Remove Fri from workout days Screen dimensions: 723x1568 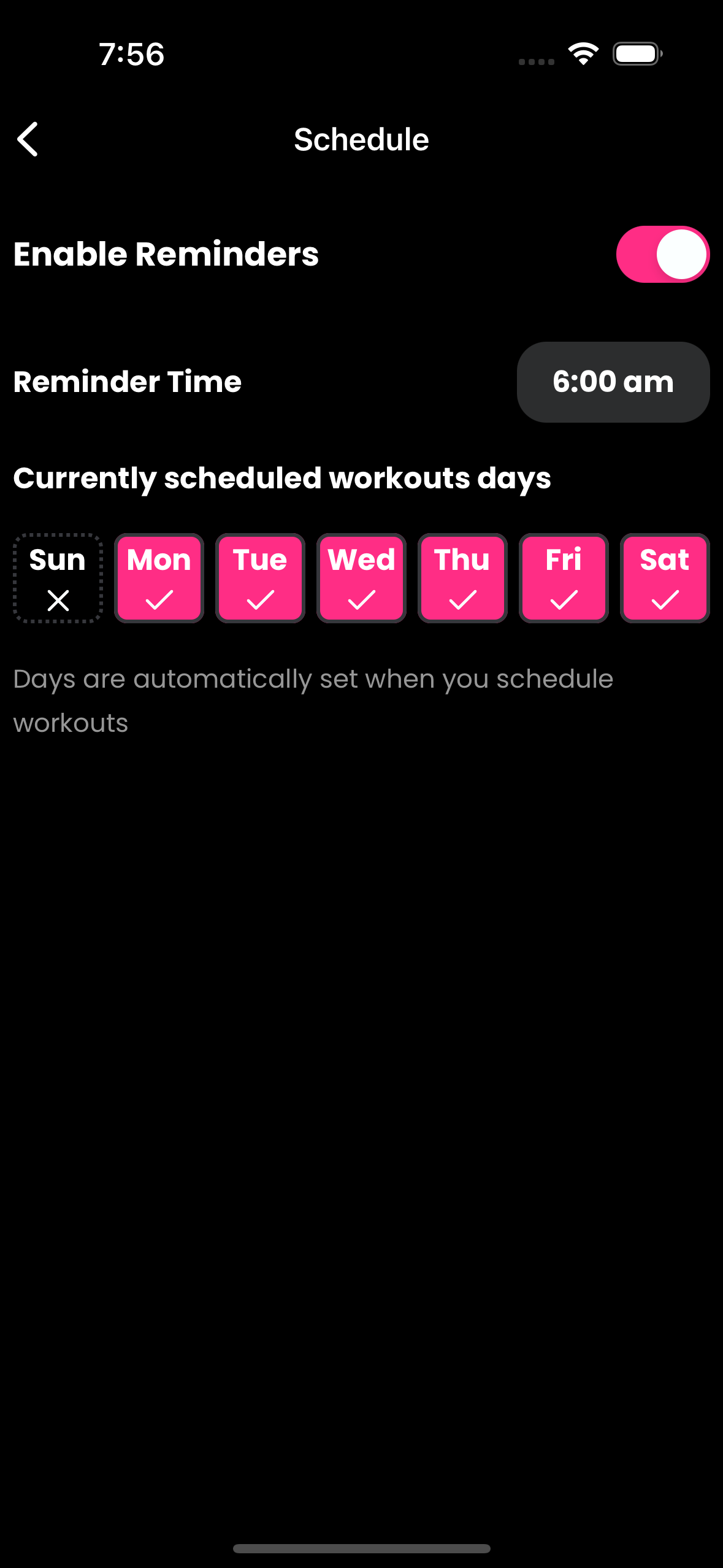click(564, 578)
